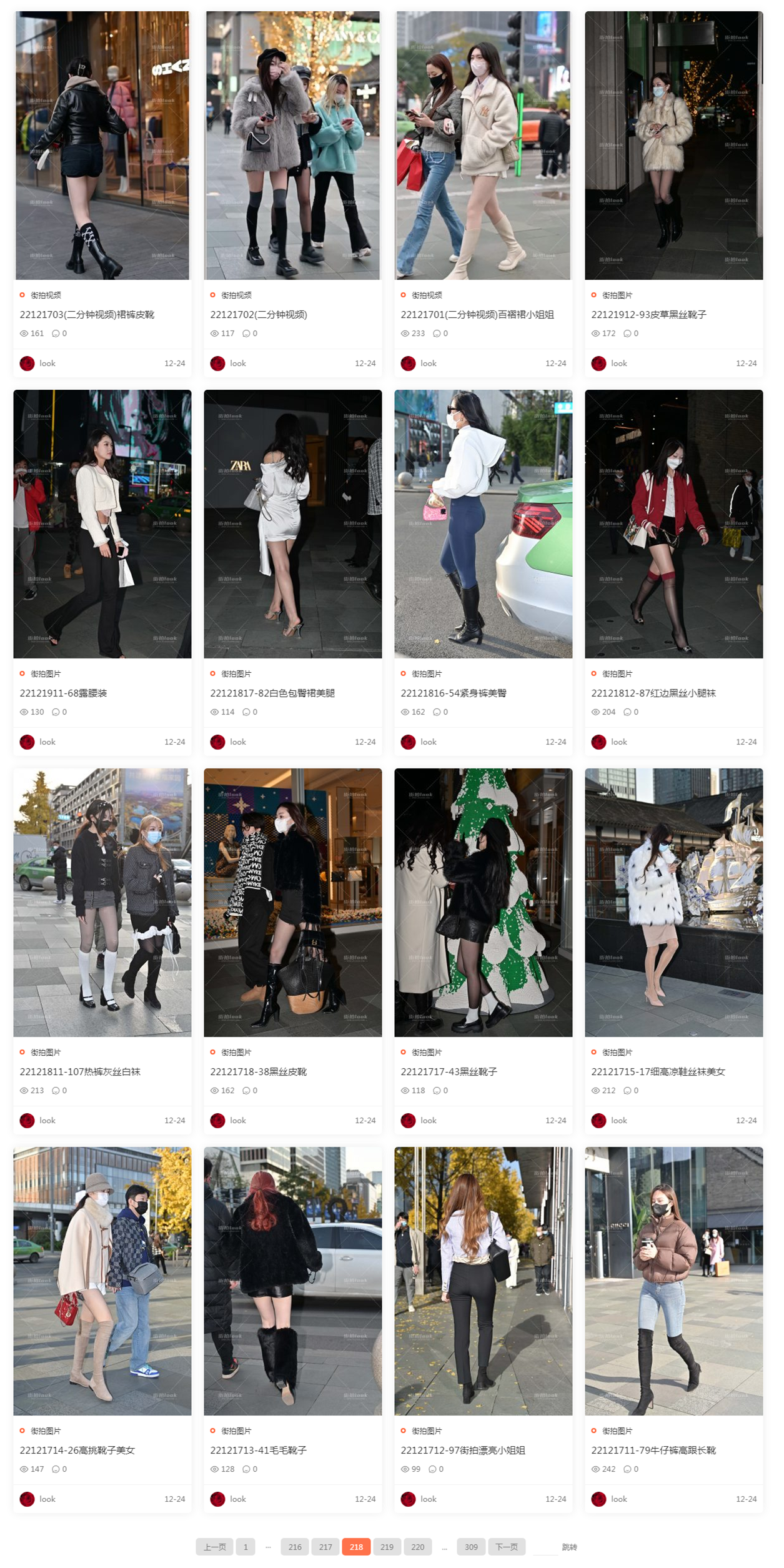Open post 22121816-54紧身裤

pyautogui.click(x=454, y=693)
